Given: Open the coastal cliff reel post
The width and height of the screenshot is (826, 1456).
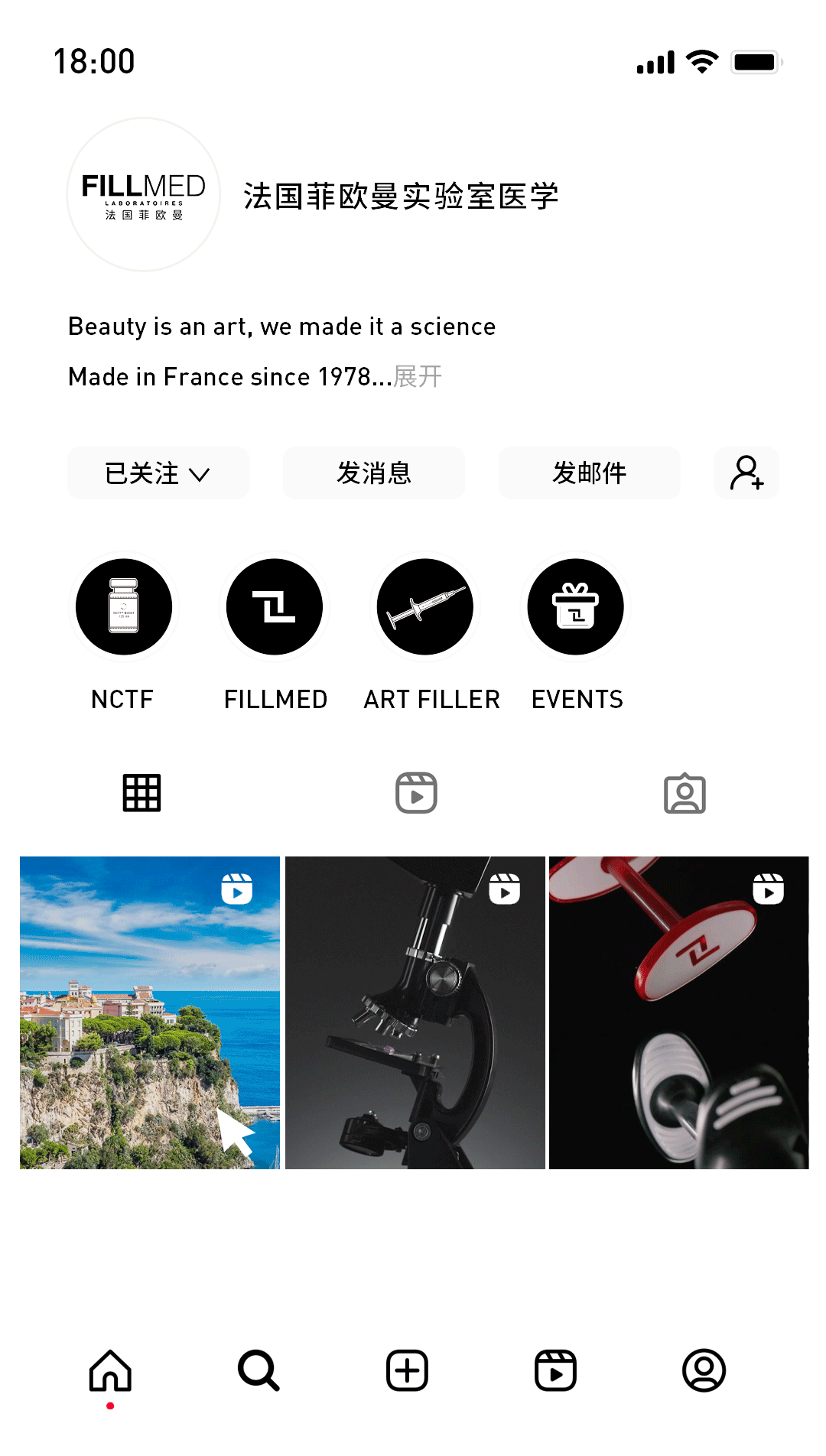Looking at the screenshot, I should [x=150, y=1012].
